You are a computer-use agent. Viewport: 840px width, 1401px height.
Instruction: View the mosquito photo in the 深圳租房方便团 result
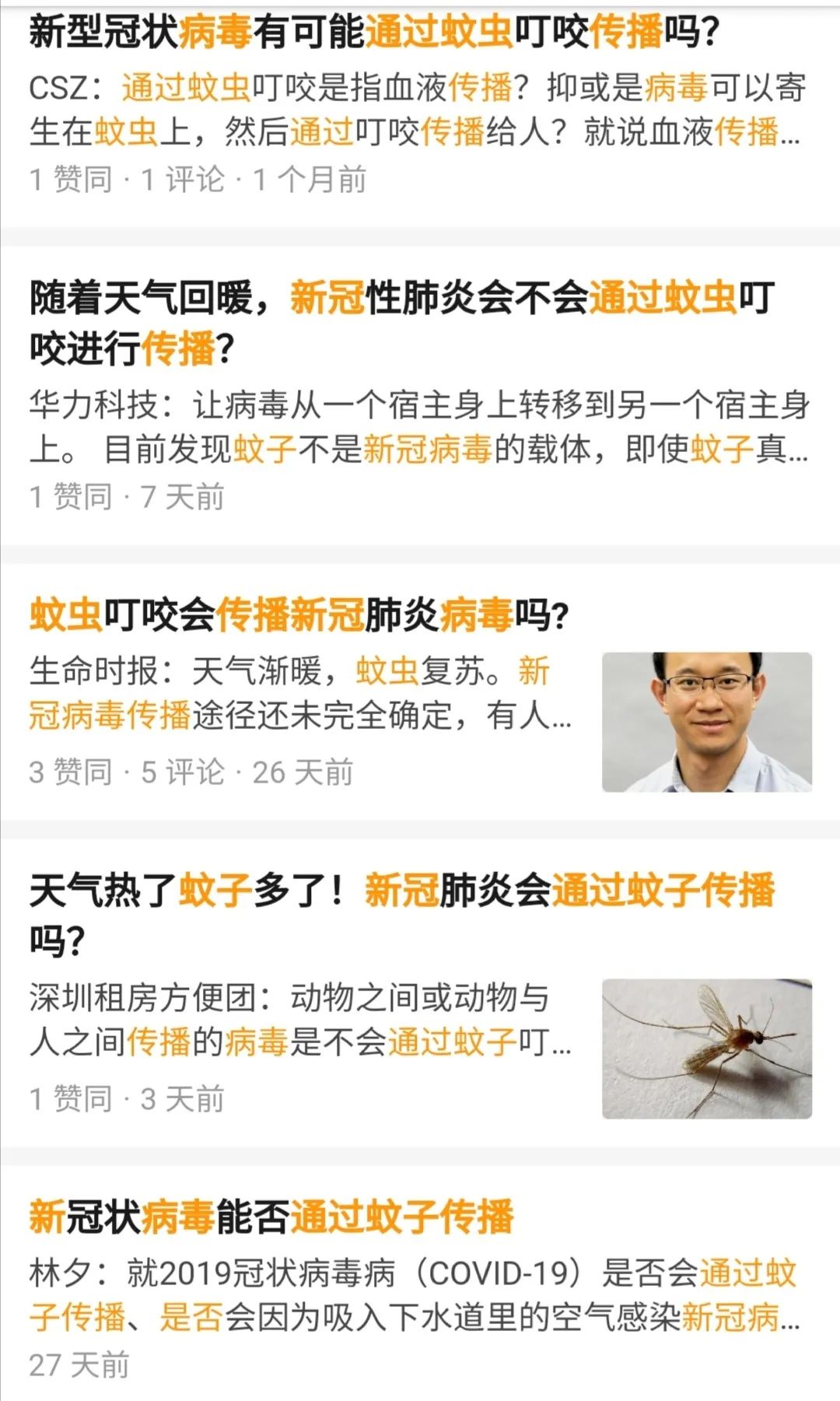click(706, 1049)
